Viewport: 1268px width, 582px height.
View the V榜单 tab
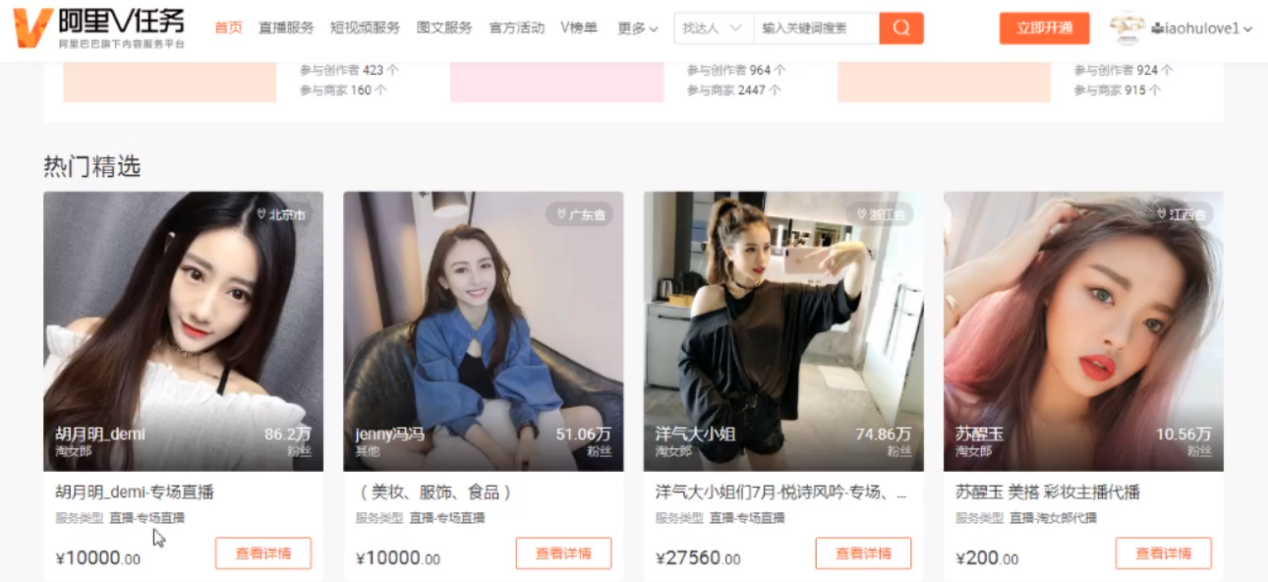[579, 28]
